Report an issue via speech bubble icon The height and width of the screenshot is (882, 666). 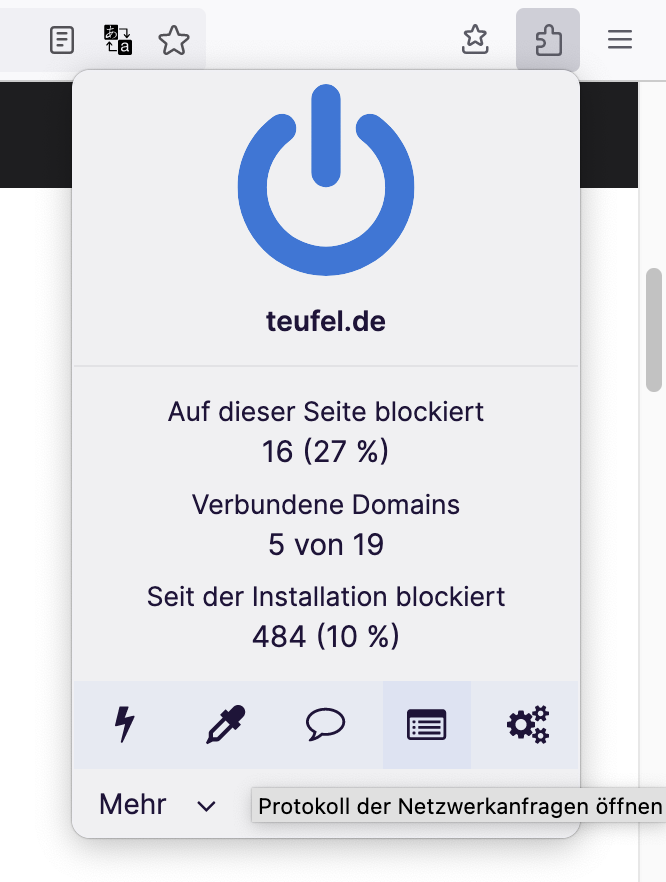(x=325, y=725)
